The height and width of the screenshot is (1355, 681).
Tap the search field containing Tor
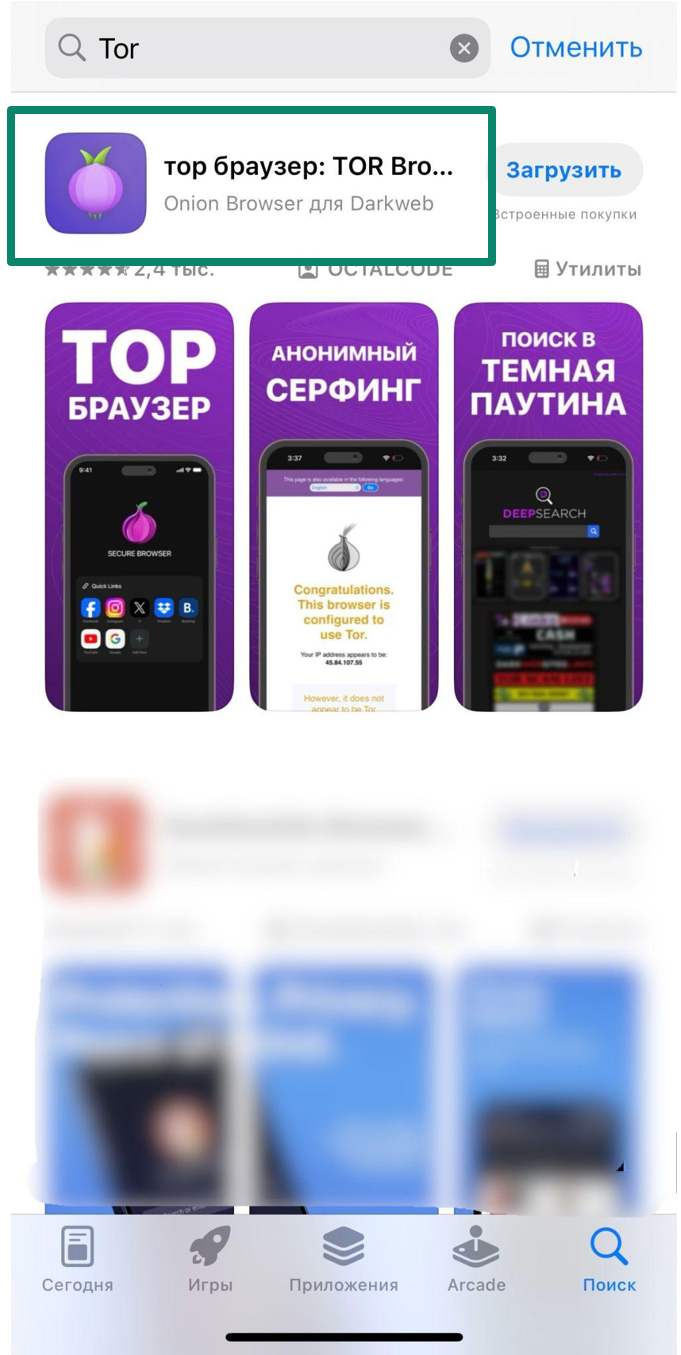pos(260,48)
